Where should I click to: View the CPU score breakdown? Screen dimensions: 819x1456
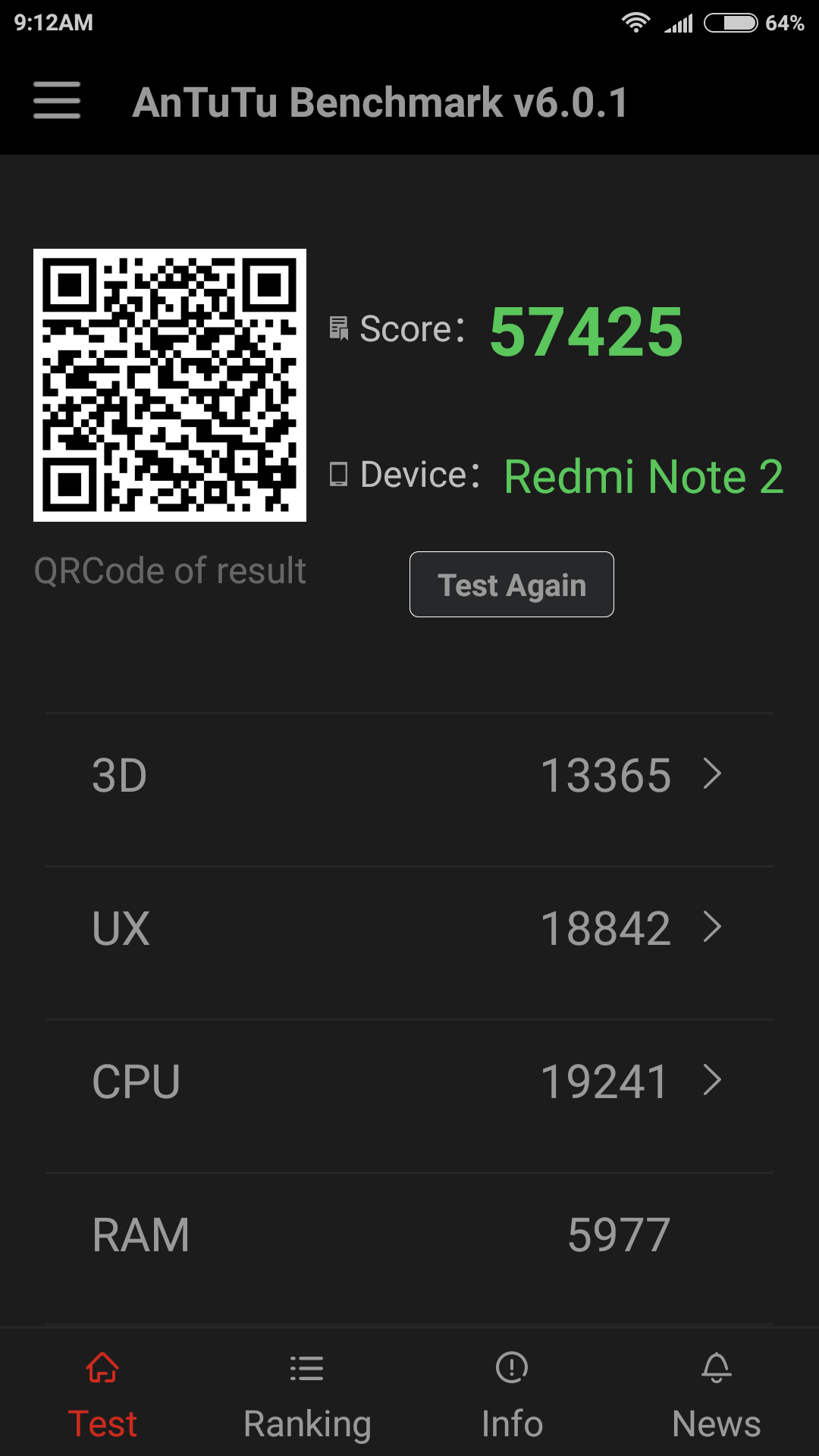click(409, 1081)
